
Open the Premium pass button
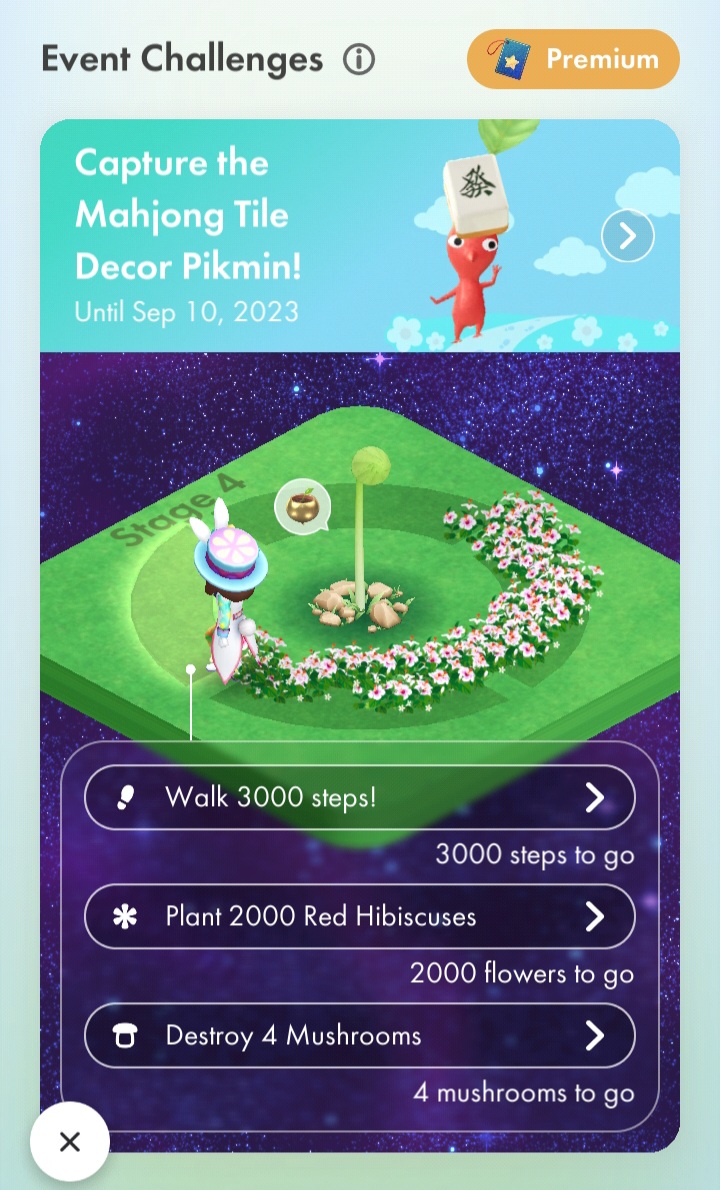point(573,59)
